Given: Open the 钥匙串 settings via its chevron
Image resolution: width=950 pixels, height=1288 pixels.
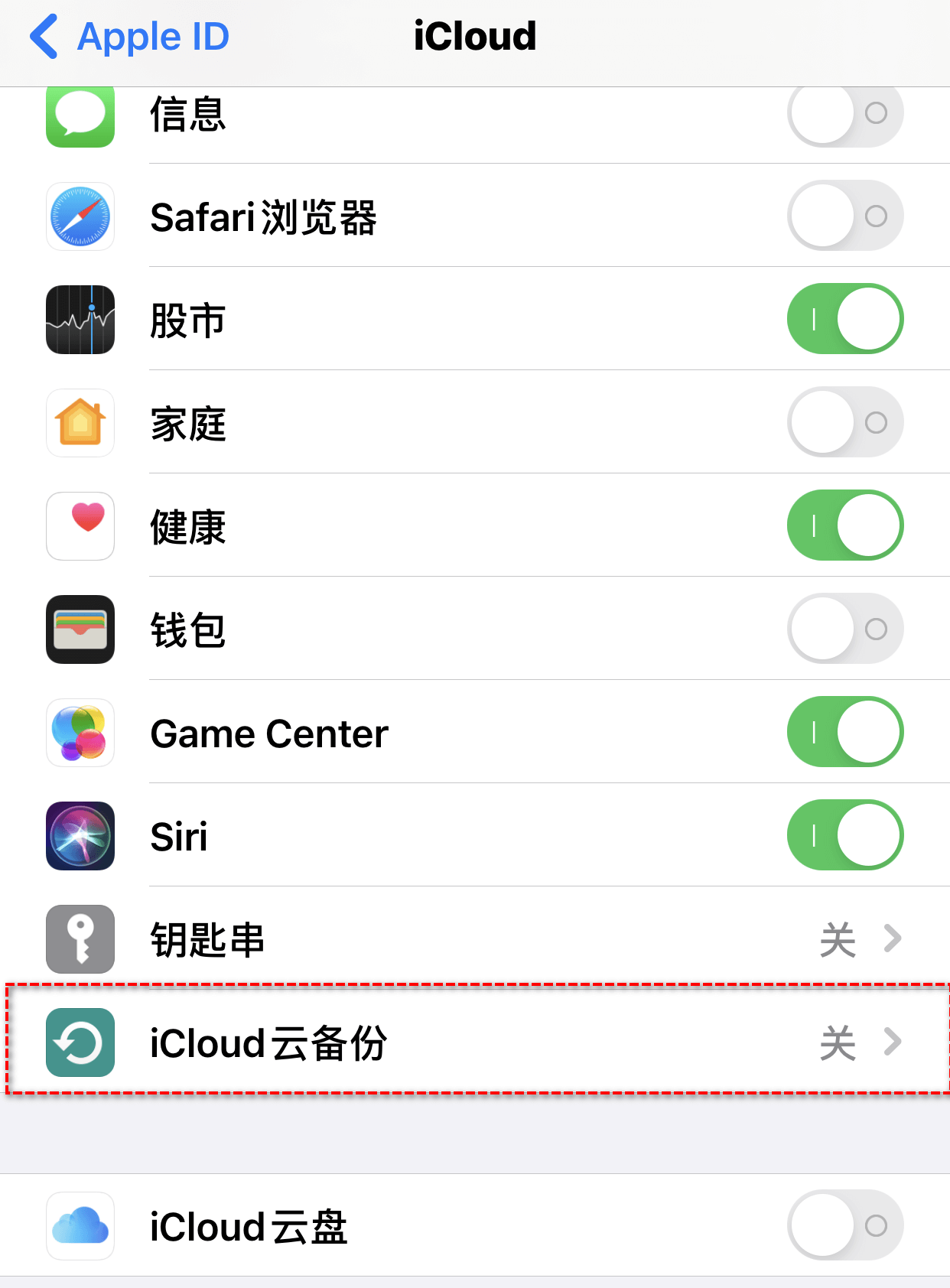Looking at the screenshot, I should pos(890,938).
